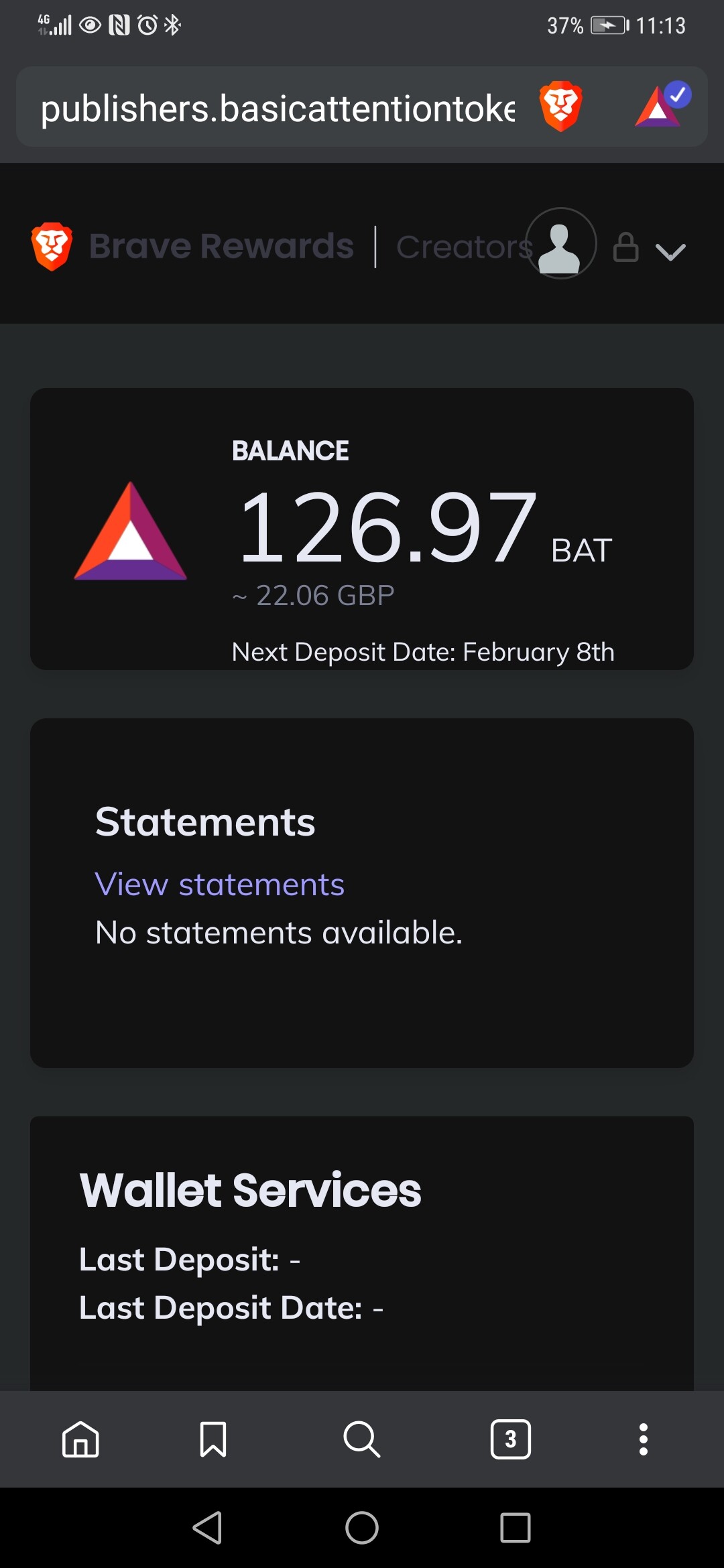Open the browser overflow menu
This screenshot has width=724, height=1568.
pyautogui.click(x=644, y=1439)
